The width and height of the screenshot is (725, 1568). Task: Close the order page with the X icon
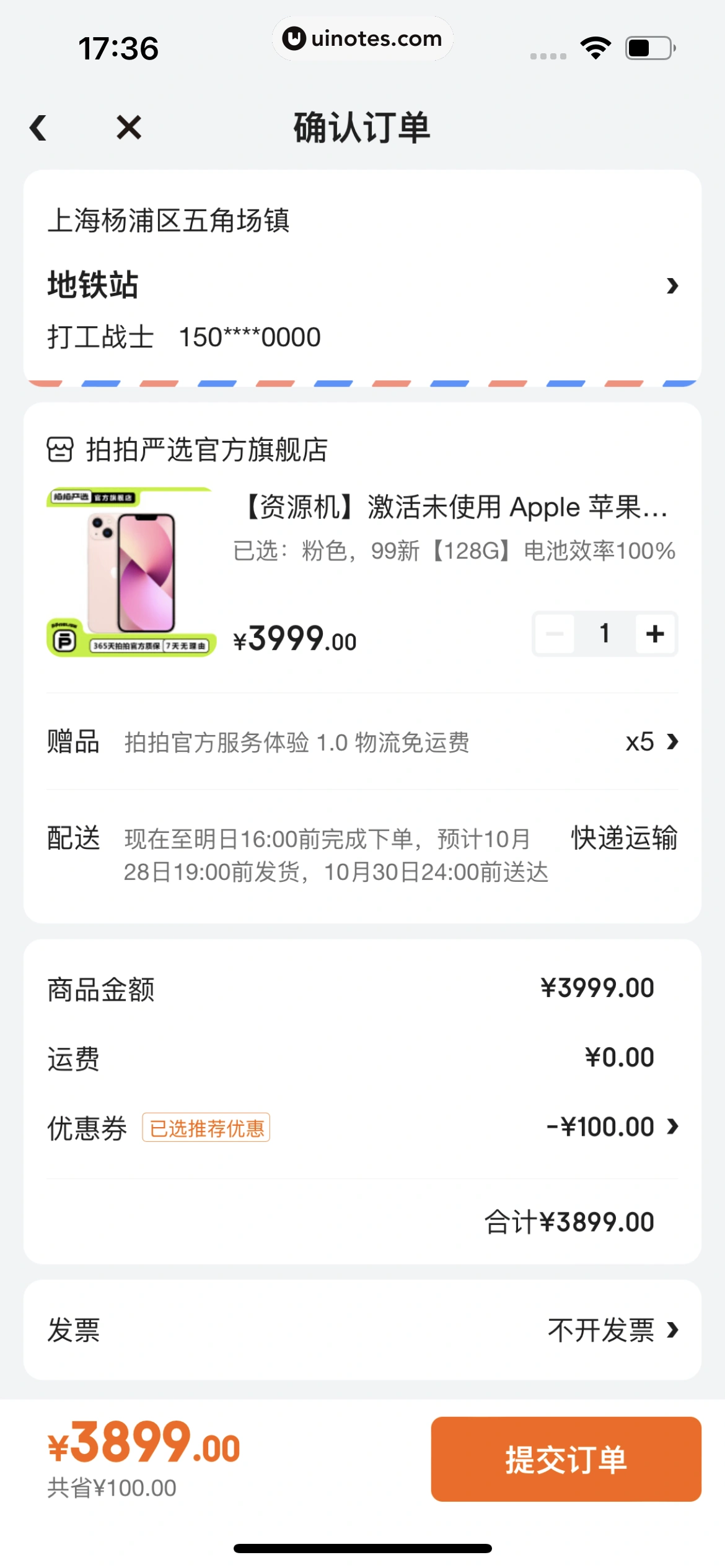pos(127,128)
